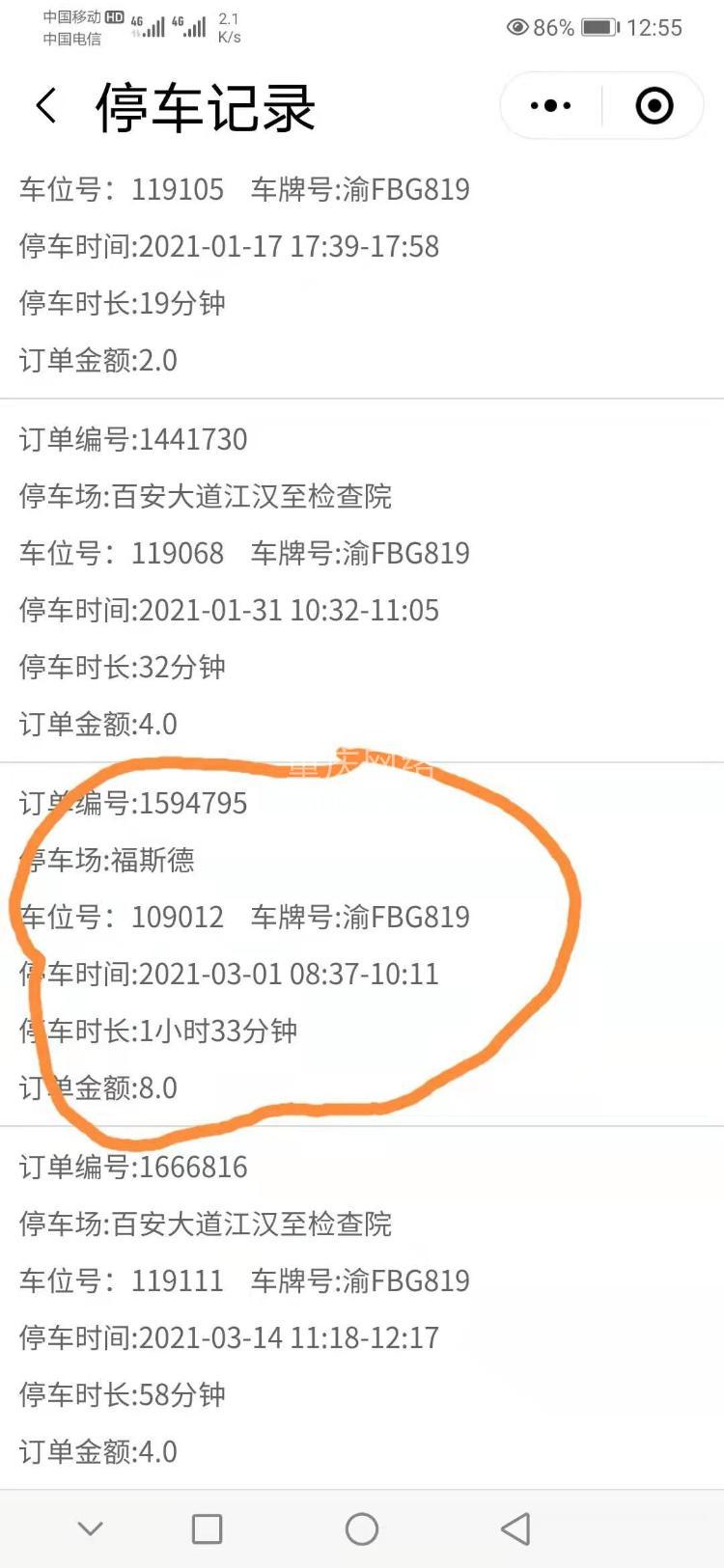Image resolution: width=724 pixels, height=1568 pixels.
Task: Tap the down-arrow hide navigation bar button
Action: point(91,1528)
